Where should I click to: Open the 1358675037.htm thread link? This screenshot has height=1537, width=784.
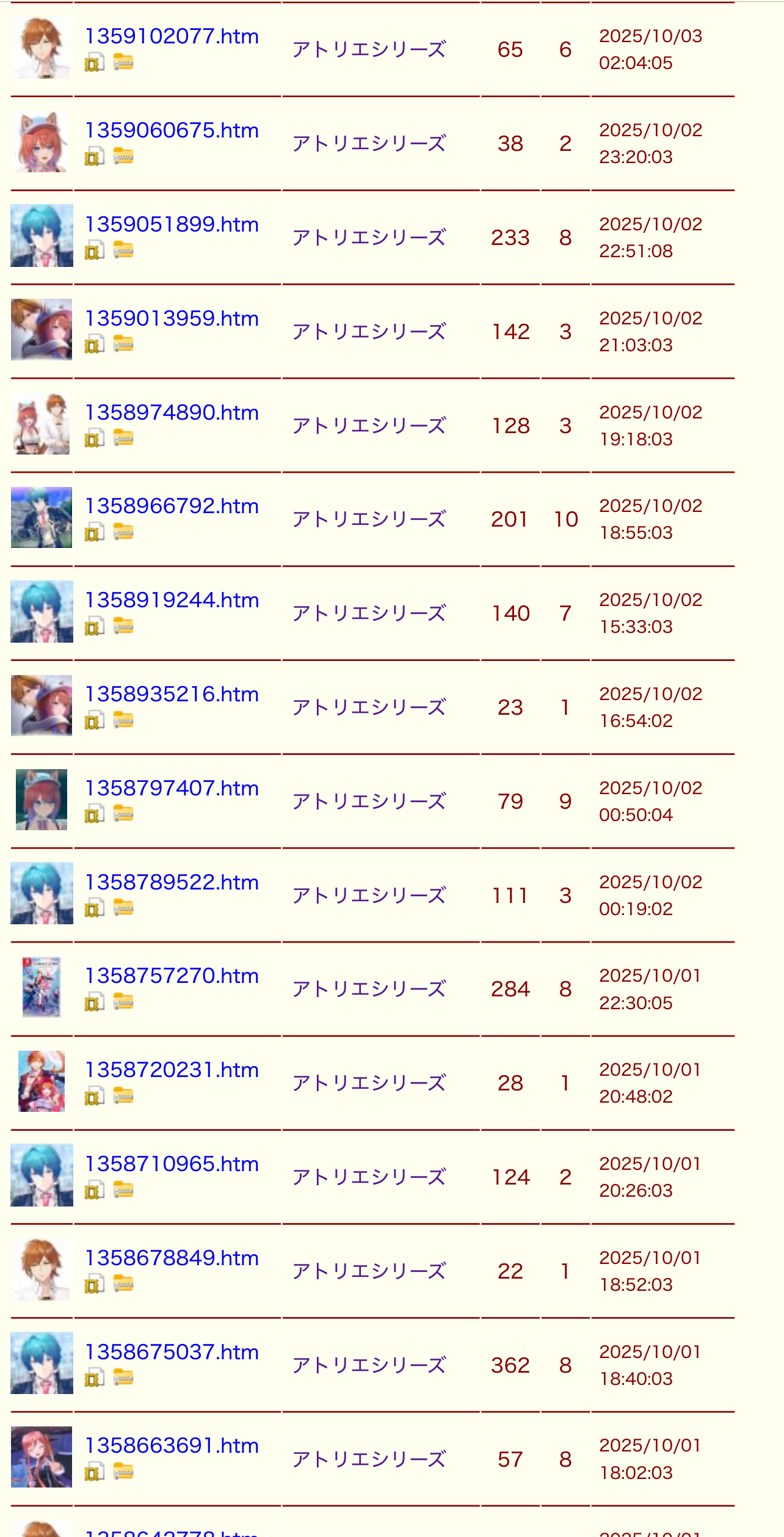[x=172, y=1353]
